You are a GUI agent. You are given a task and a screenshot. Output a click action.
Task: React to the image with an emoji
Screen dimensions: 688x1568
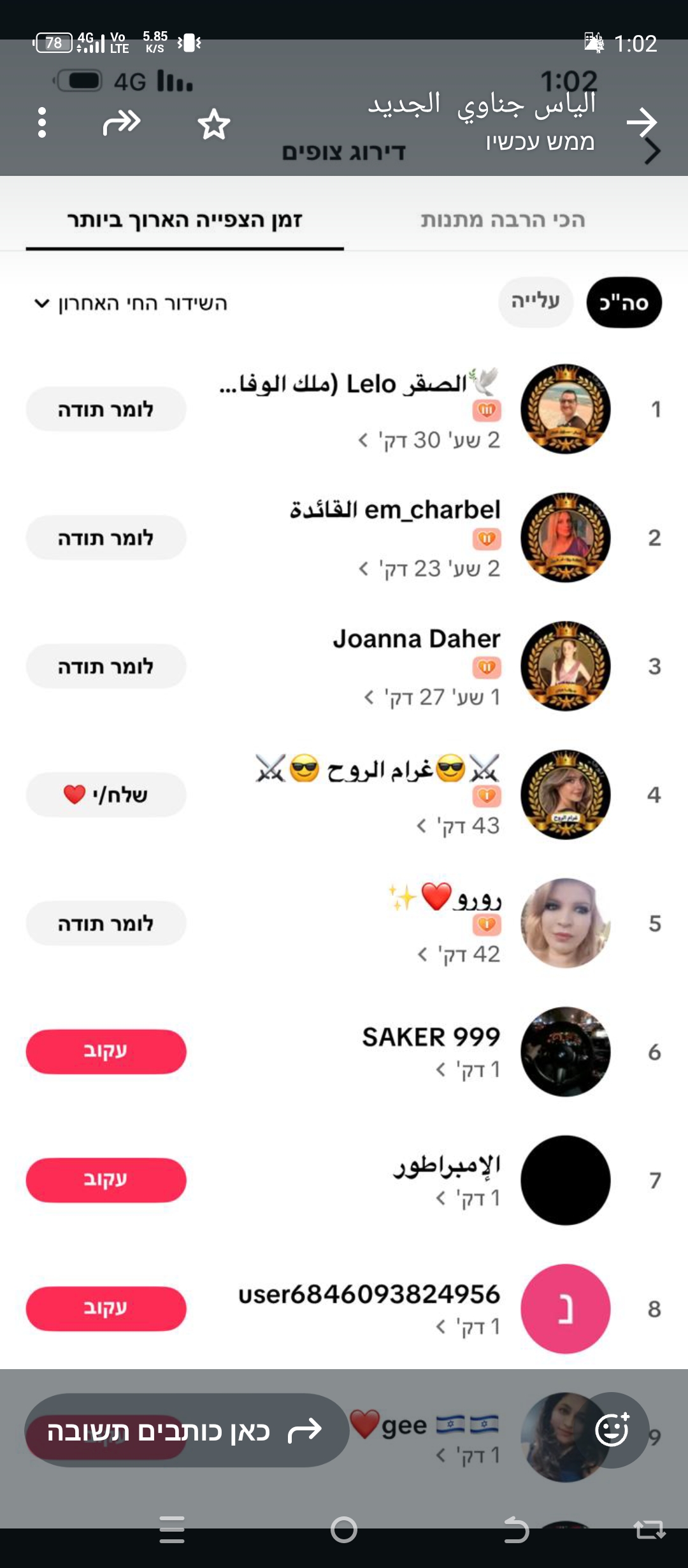click(x=612, y=1430)
